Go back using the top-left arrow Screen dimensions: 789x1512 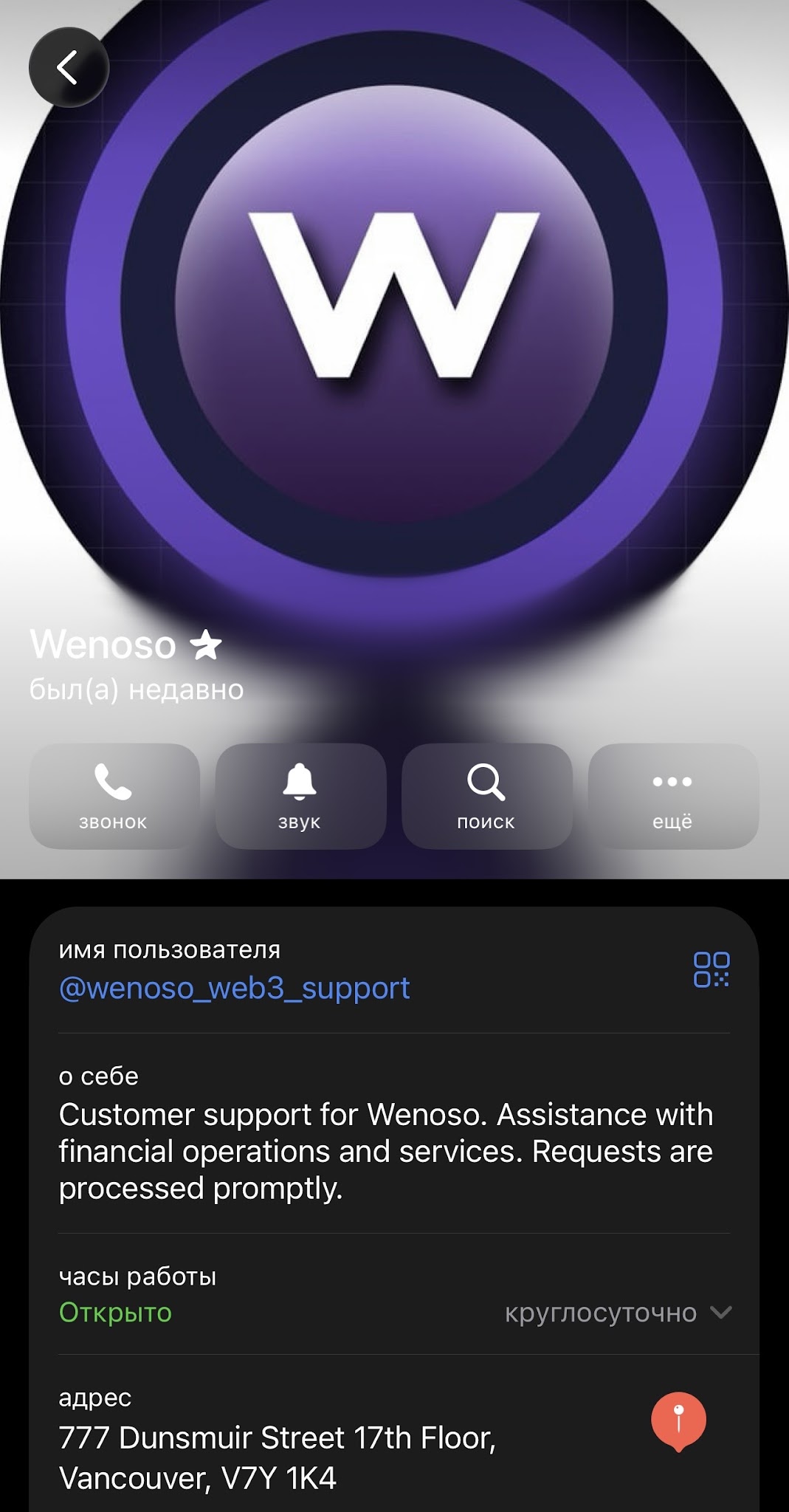(69, 68)
